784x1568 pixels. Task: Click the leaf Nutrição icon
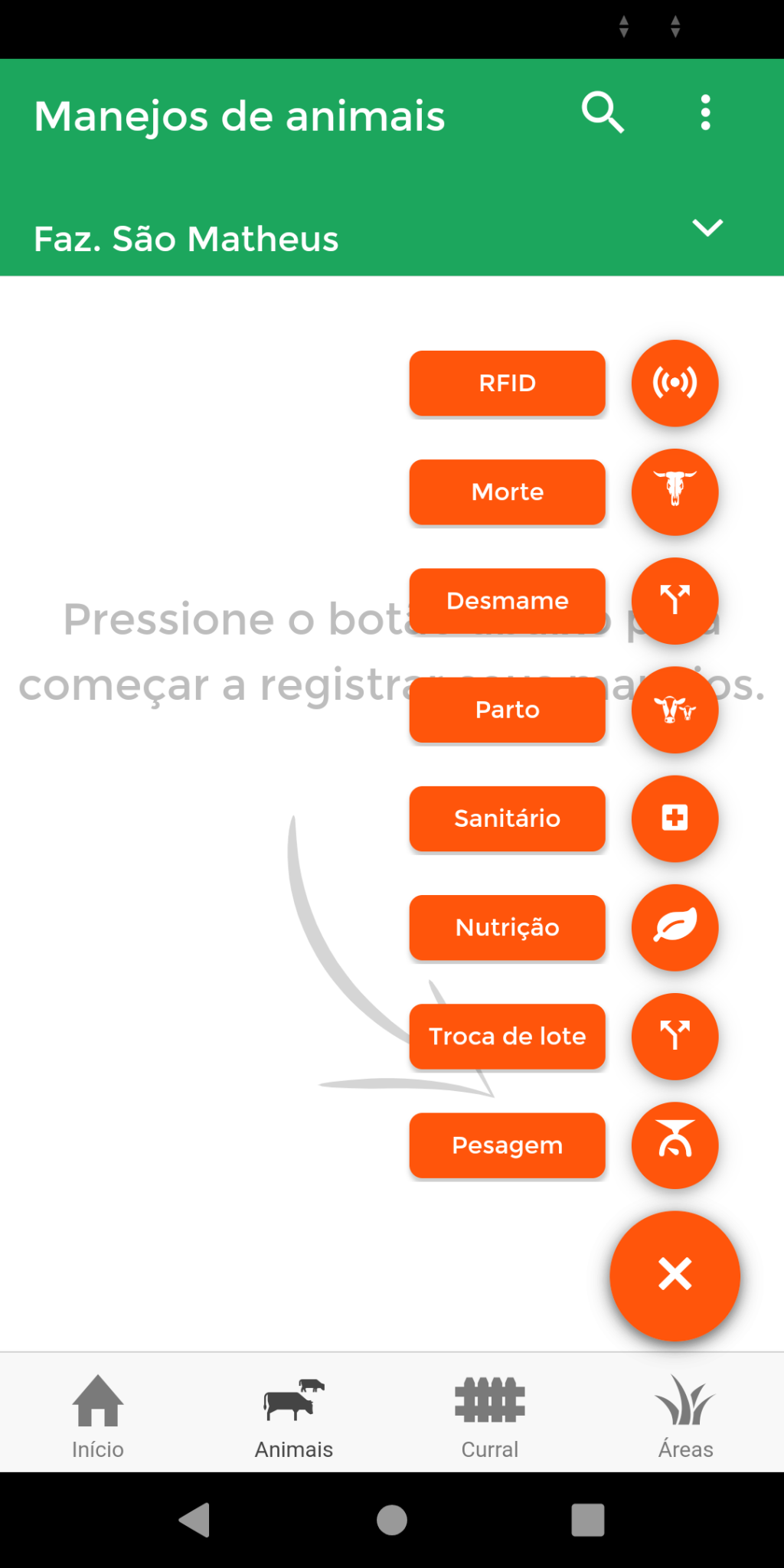[675, 927]
